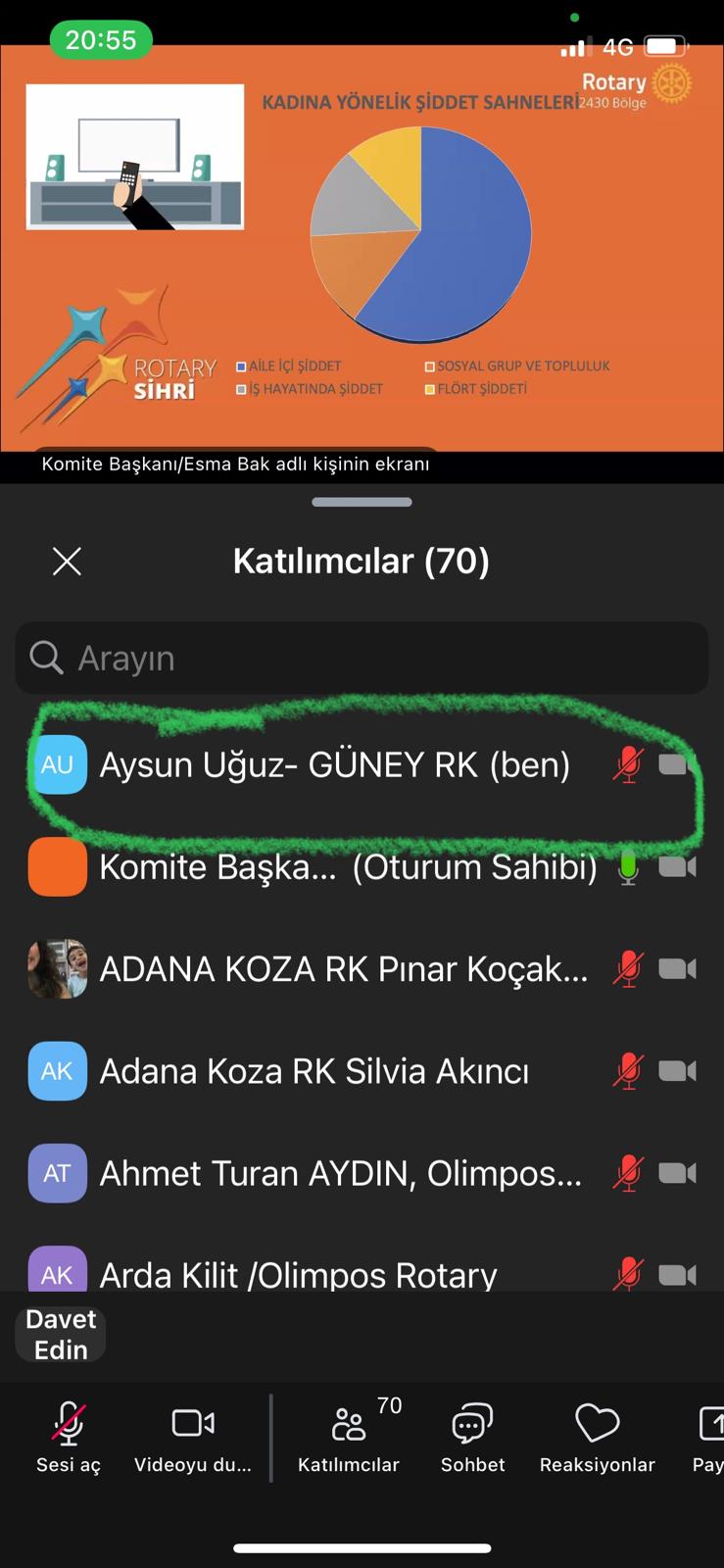Tap Katılımcılar in the bottom toolbar
Viewport: 724px width, 1568px height.
coord(349,1438)
